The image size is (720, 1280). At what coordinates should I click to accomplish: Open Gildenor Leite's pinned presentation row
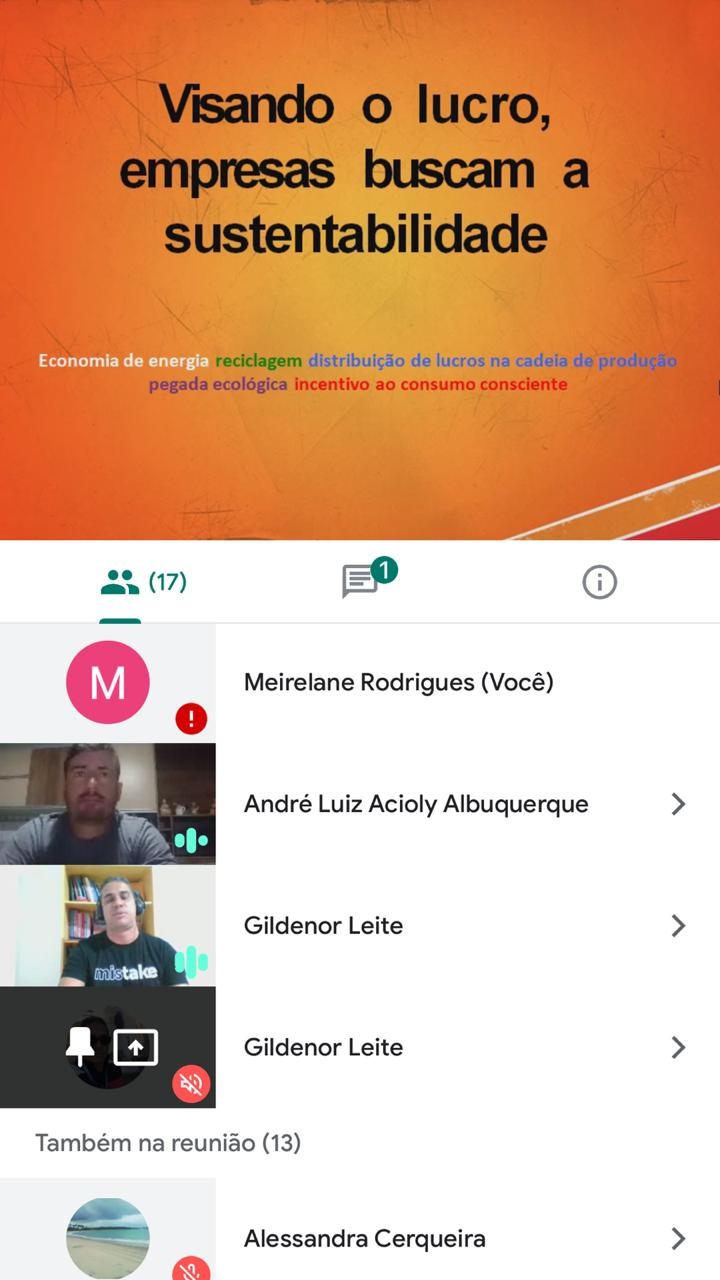point(678,1048)
